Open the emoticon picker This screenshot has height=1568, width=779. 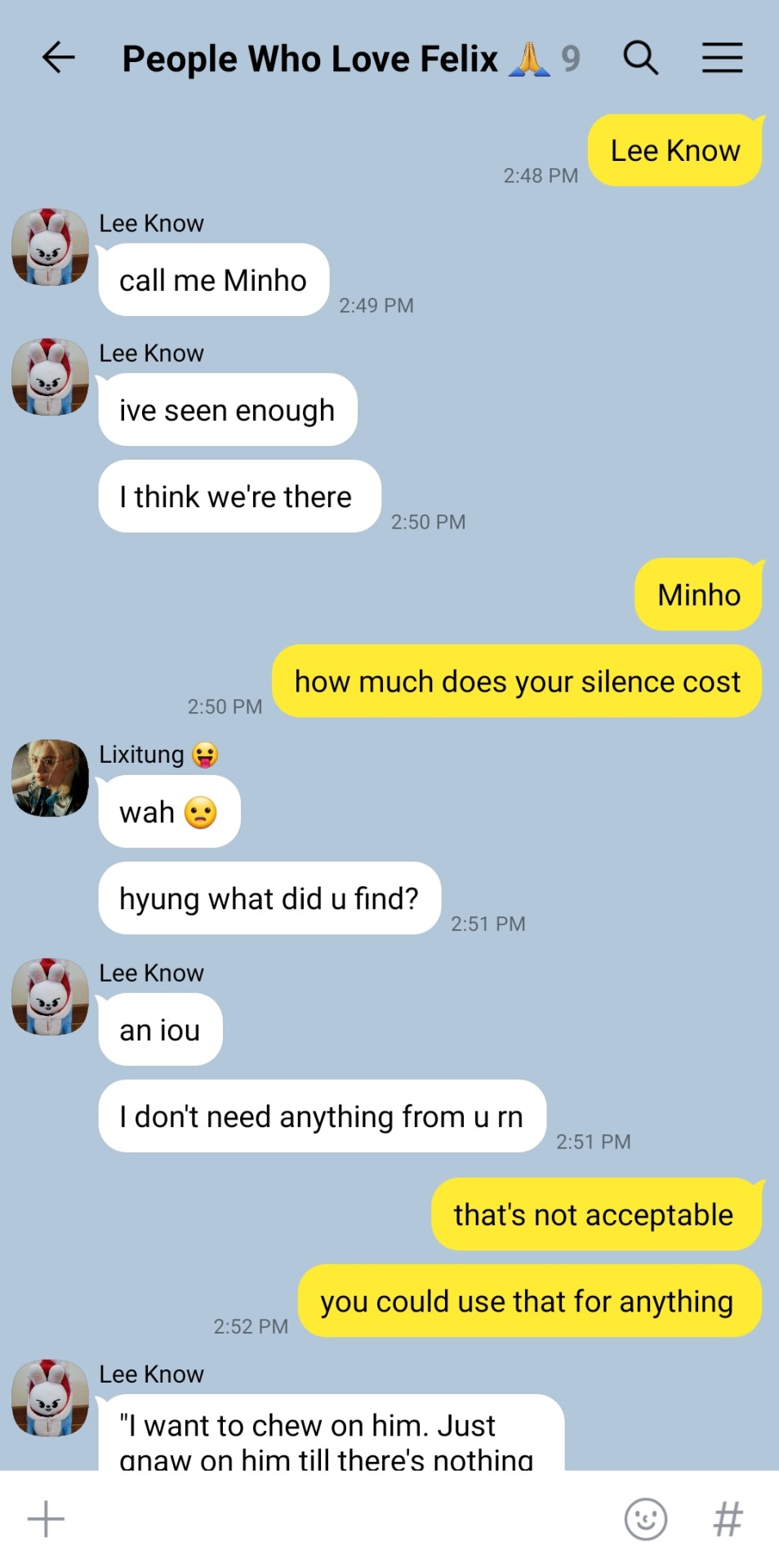(x=645, y=1519)
